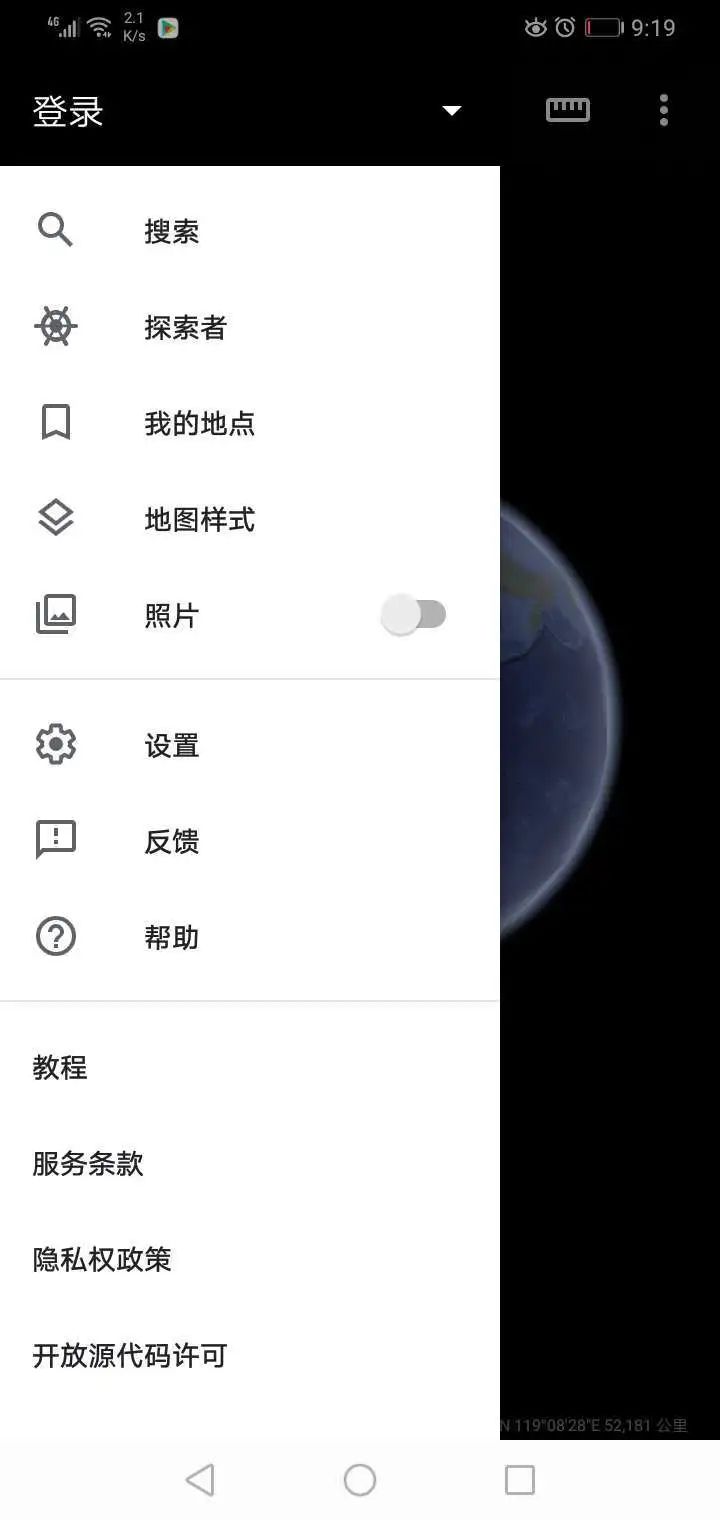Viewport: 720px width, 1520px height.
Task: Open the three-dot overflow menu
Action: [663, 110]
